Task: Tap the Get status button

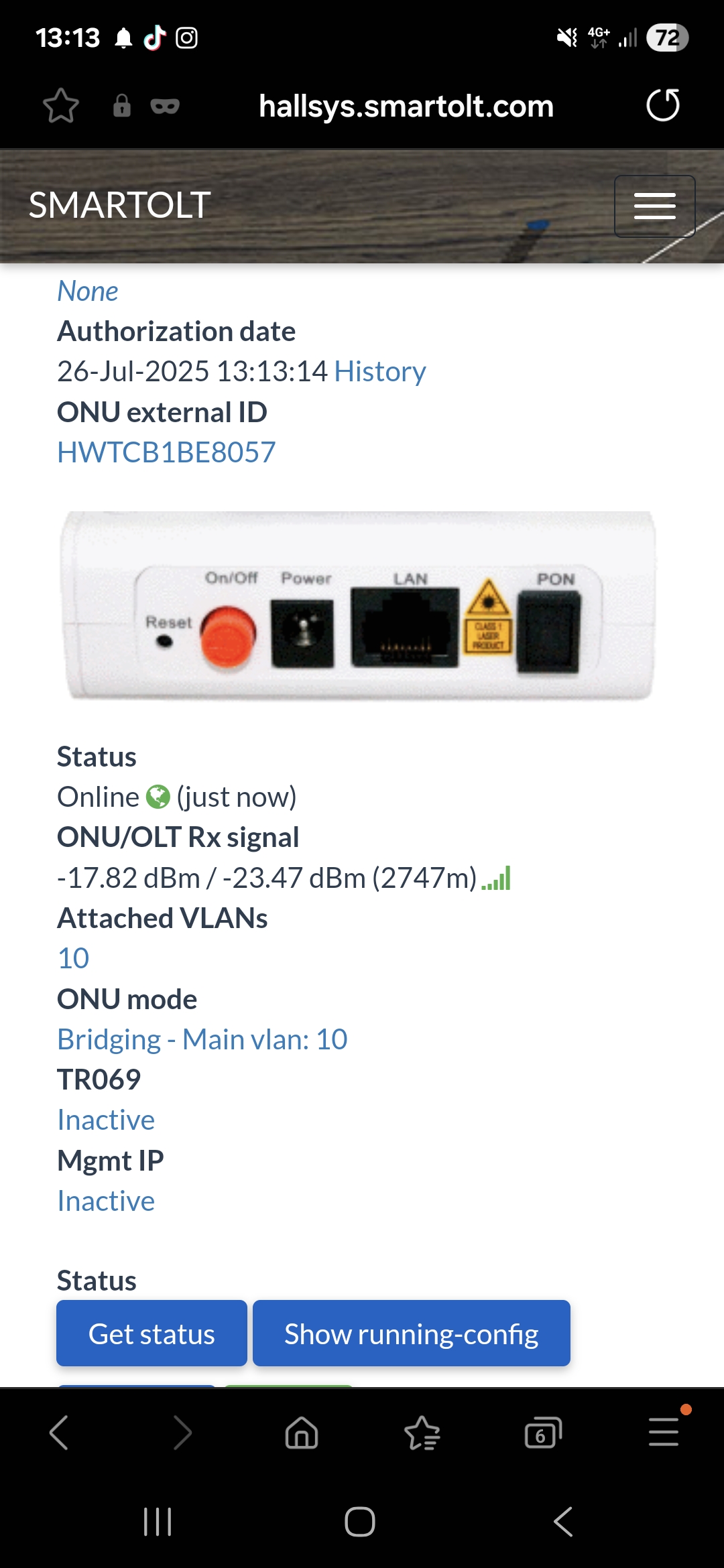Action: [x=152, y=1333]
